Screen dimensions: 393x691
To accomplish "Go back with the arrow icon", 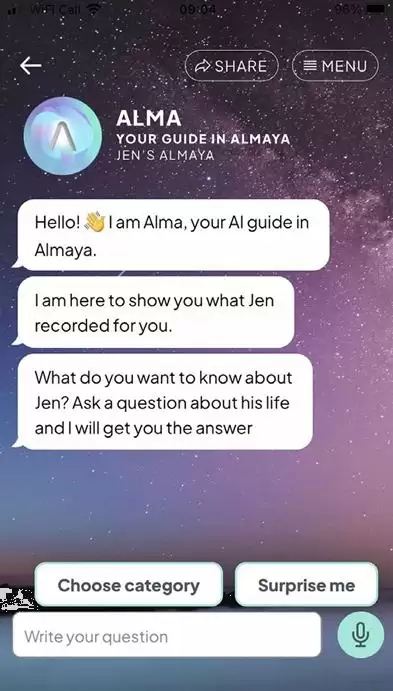I will click(30, 66).
